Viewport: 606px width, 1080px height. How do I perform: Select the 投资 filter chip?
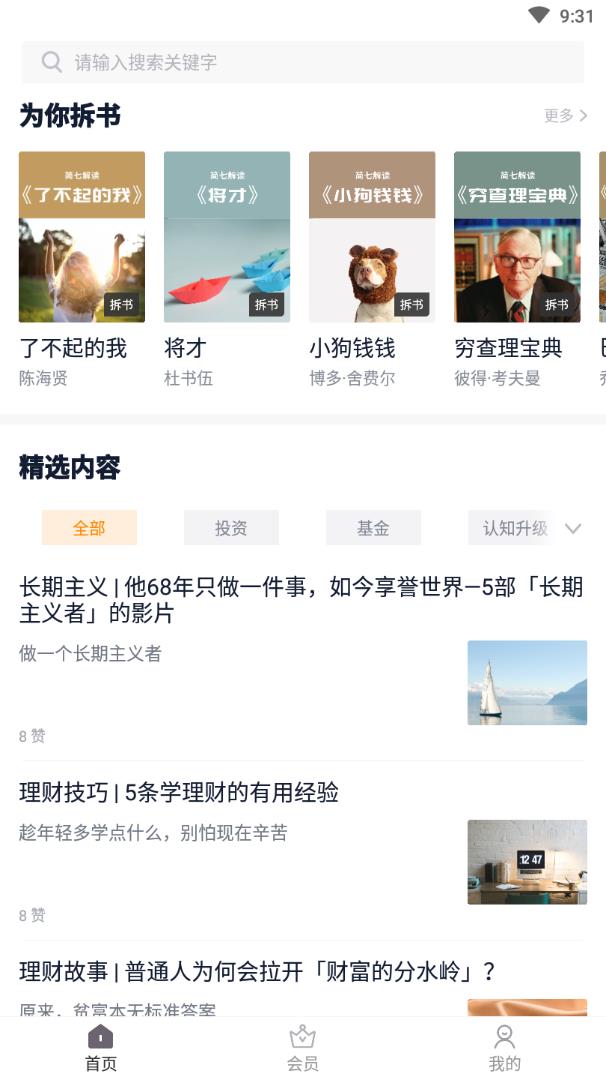click(231, 528)
